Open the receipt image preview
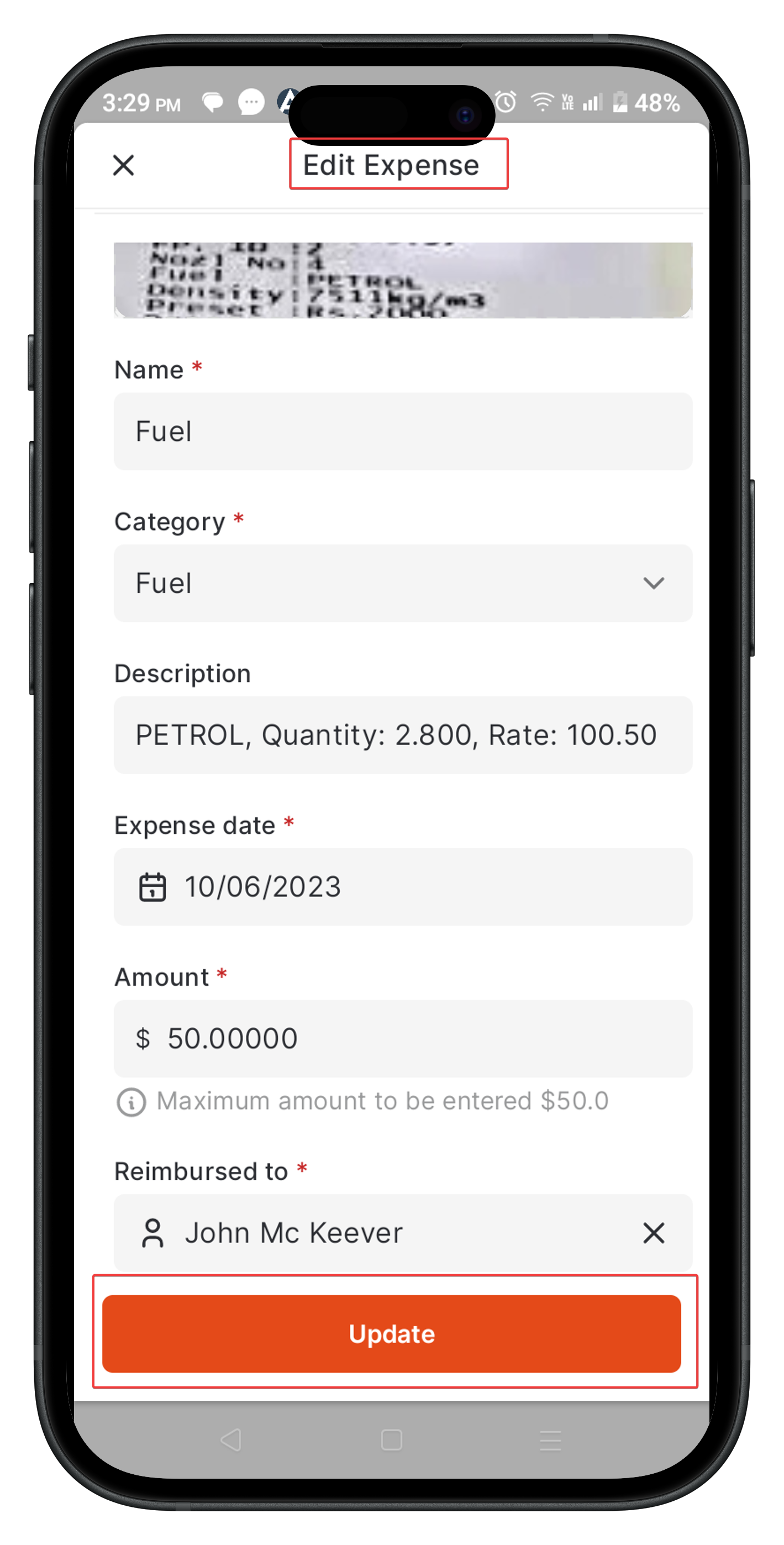The height and width of the screenshot is (1545, 784). click(x=402, y=280)
